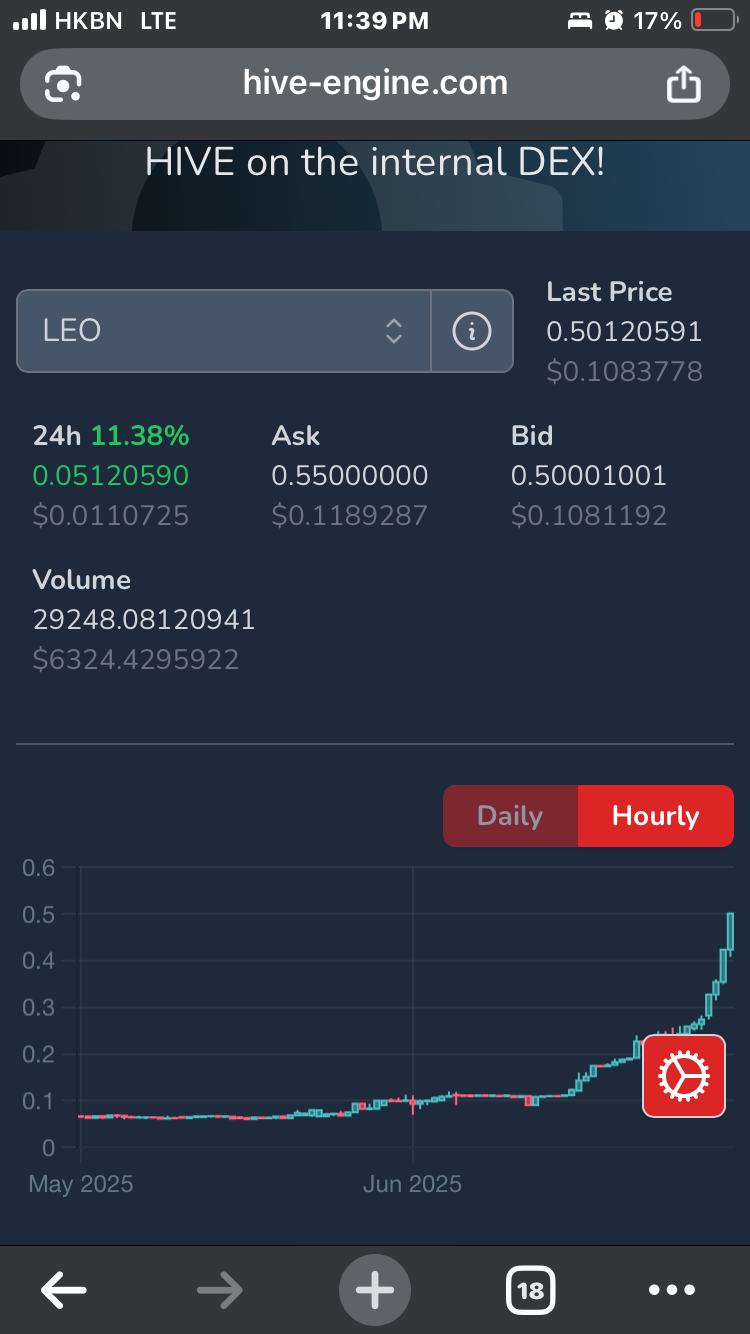The width and height of the screenshot is (750, 1334).
Task: Open the camera scan icon in address bar
Action: (63, 84)
